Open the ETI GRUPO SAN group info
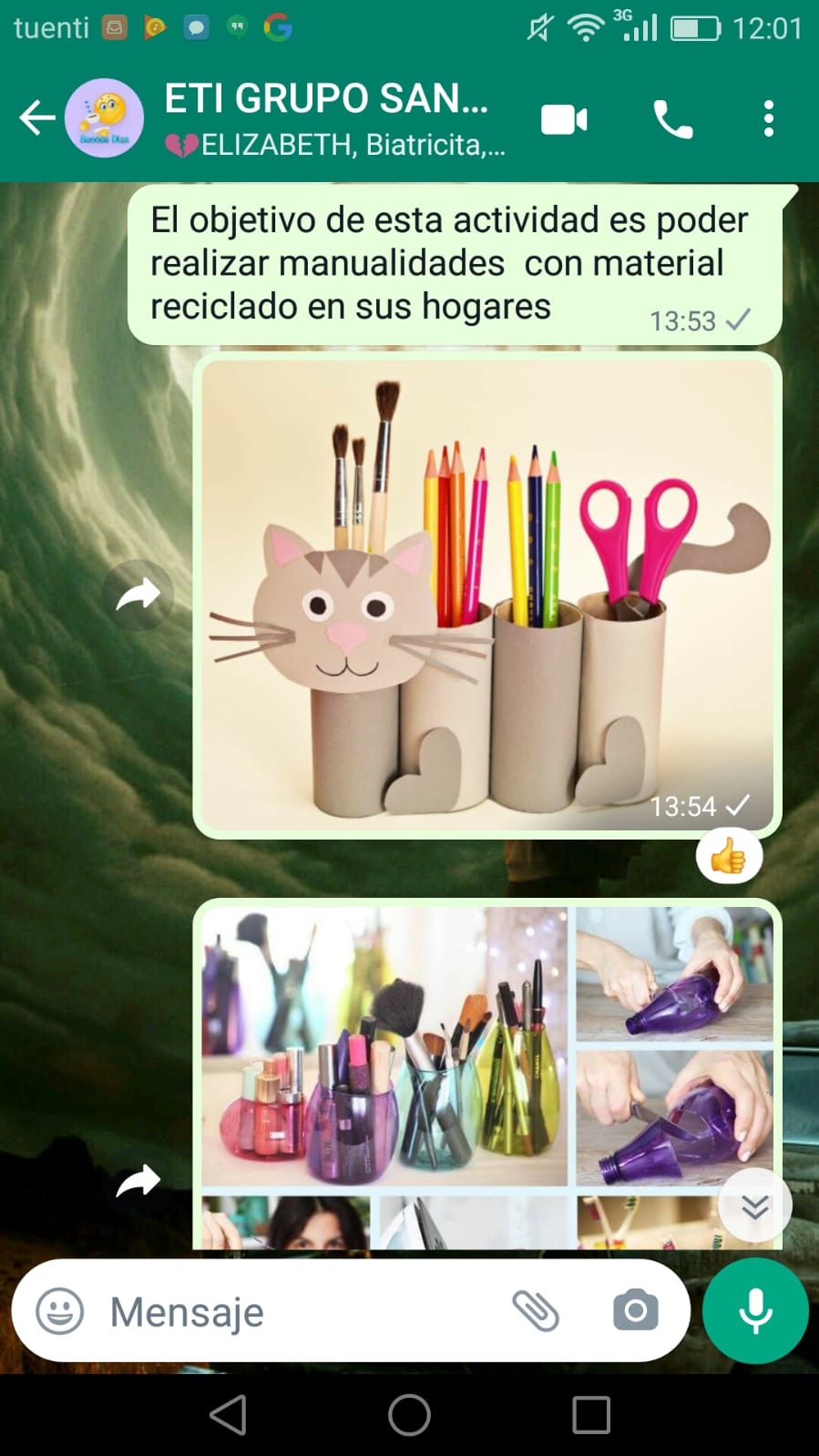This screenshot has height=1456, width=819. coord(328,118)
